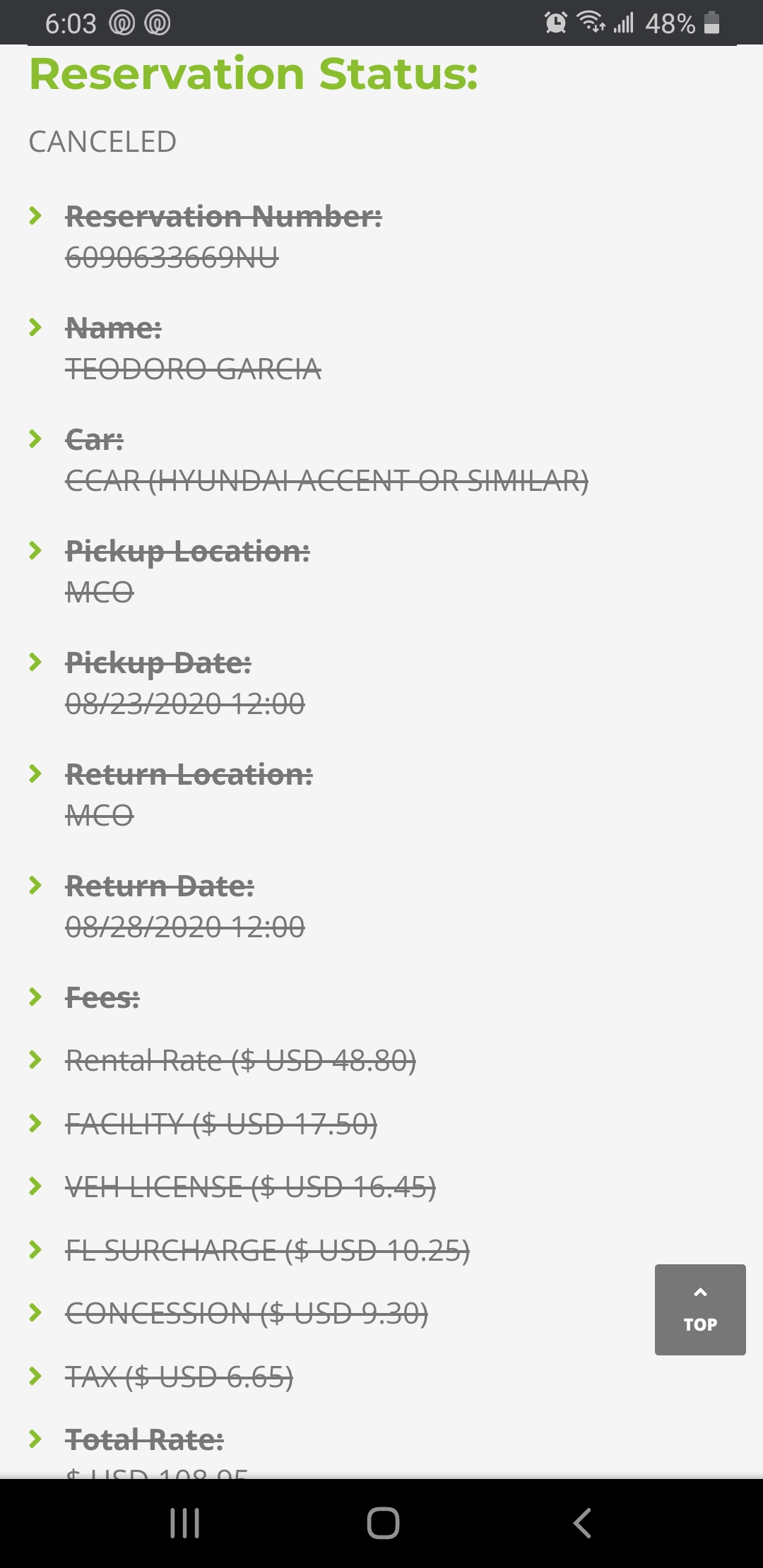
Task: Tap the FL SURCHARGE chevron
Action: 35,1249
